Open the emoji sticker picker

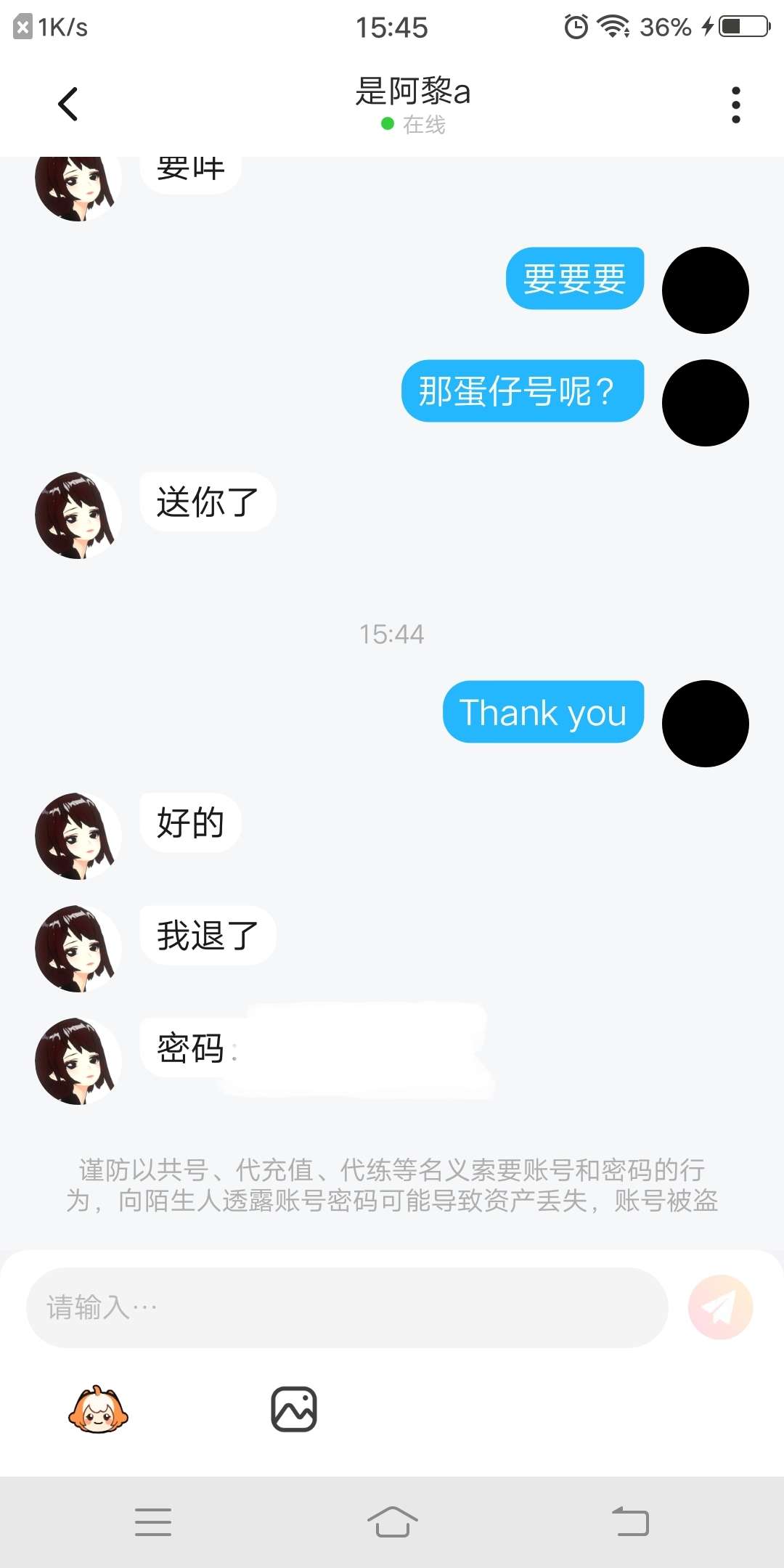point(98,1410)
